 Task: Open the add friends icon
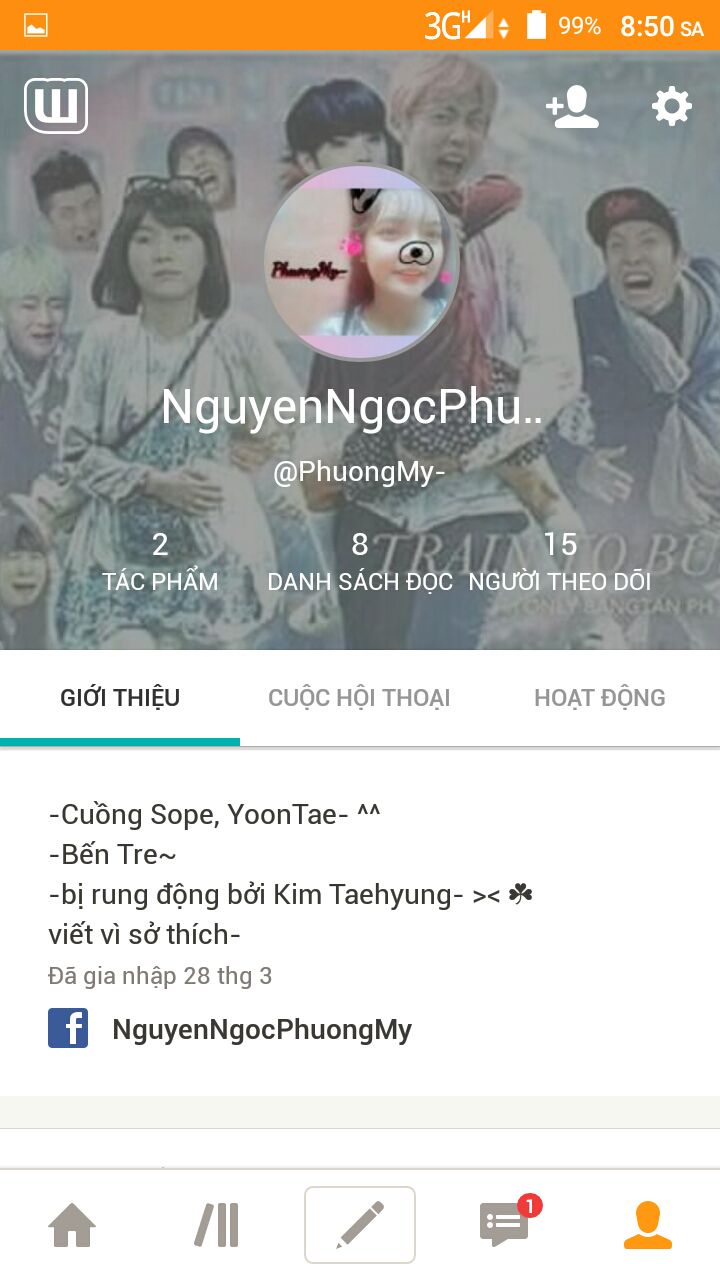coord(572,107)
